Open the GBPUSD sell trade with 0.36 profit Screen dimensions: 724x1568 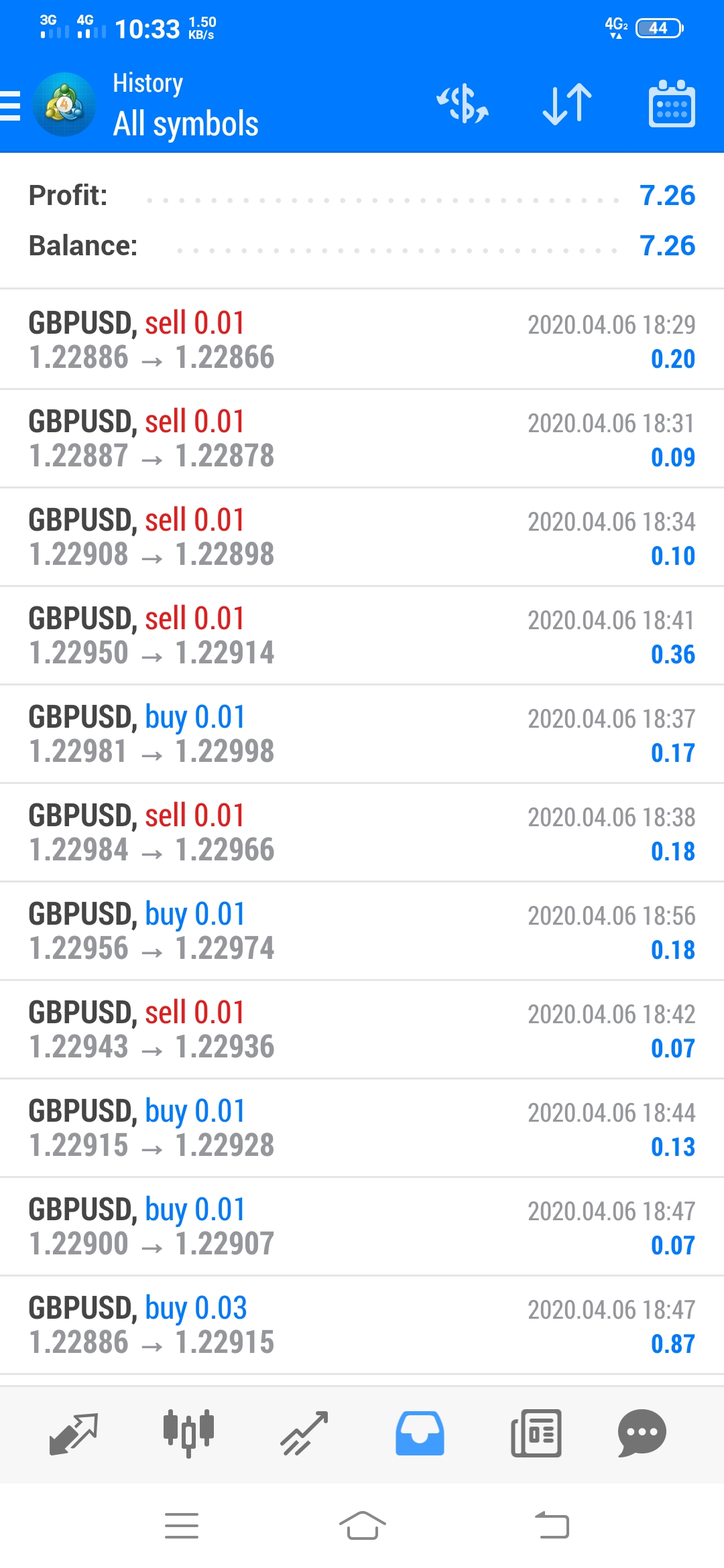point(362,636)
